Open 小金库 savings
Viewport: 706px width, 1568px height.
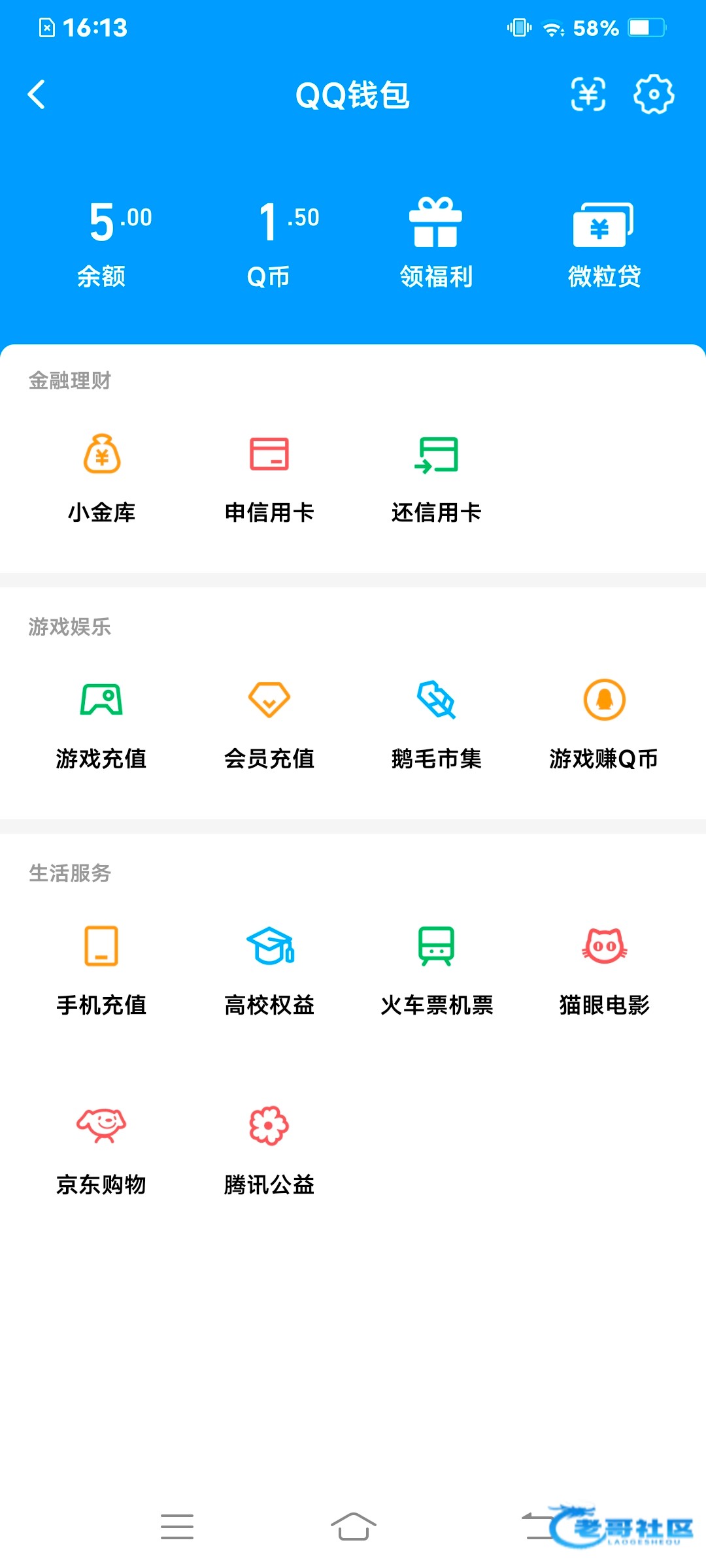101,477
